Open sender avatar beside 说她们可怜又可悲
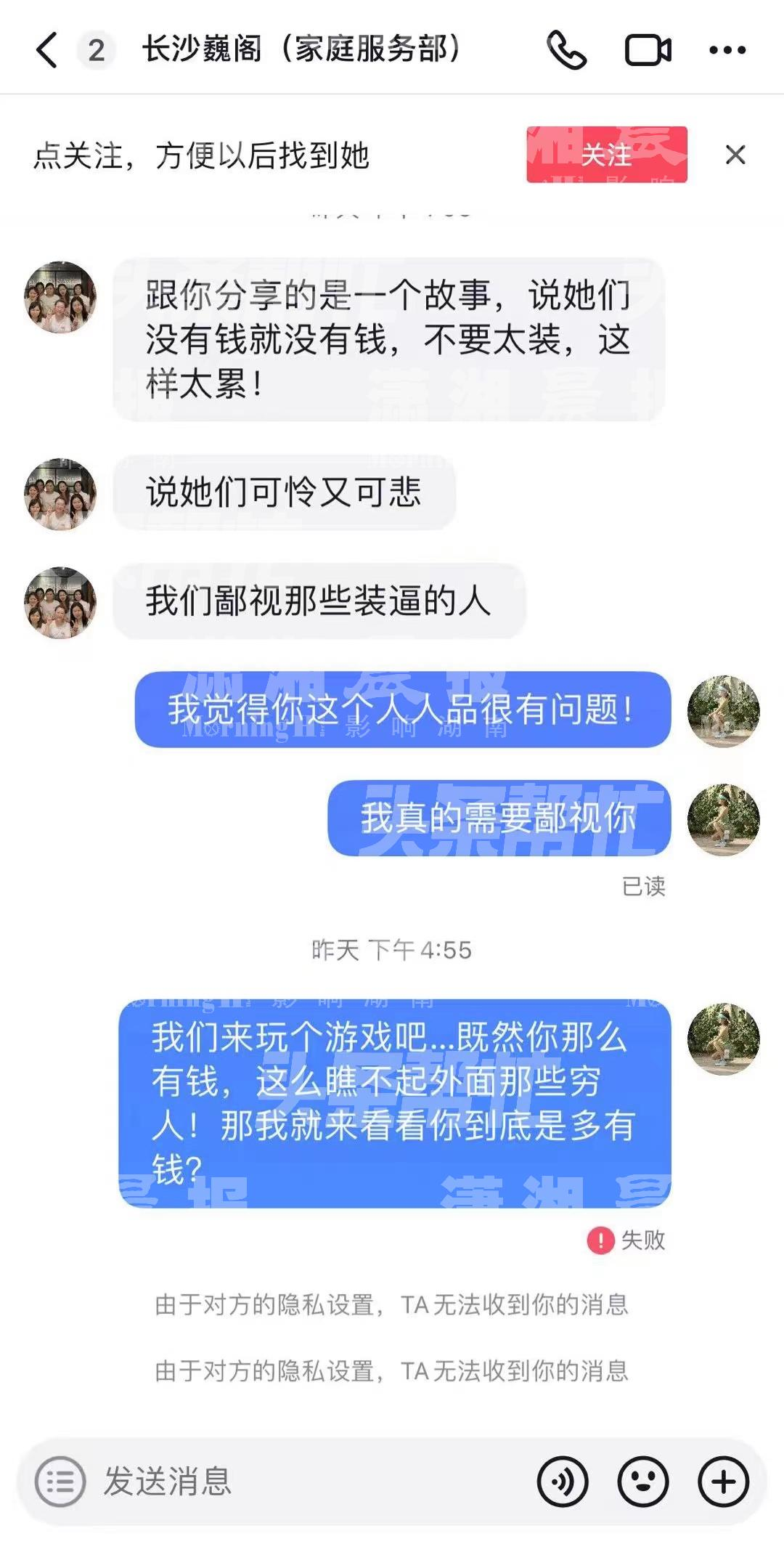 pos(60,494)
